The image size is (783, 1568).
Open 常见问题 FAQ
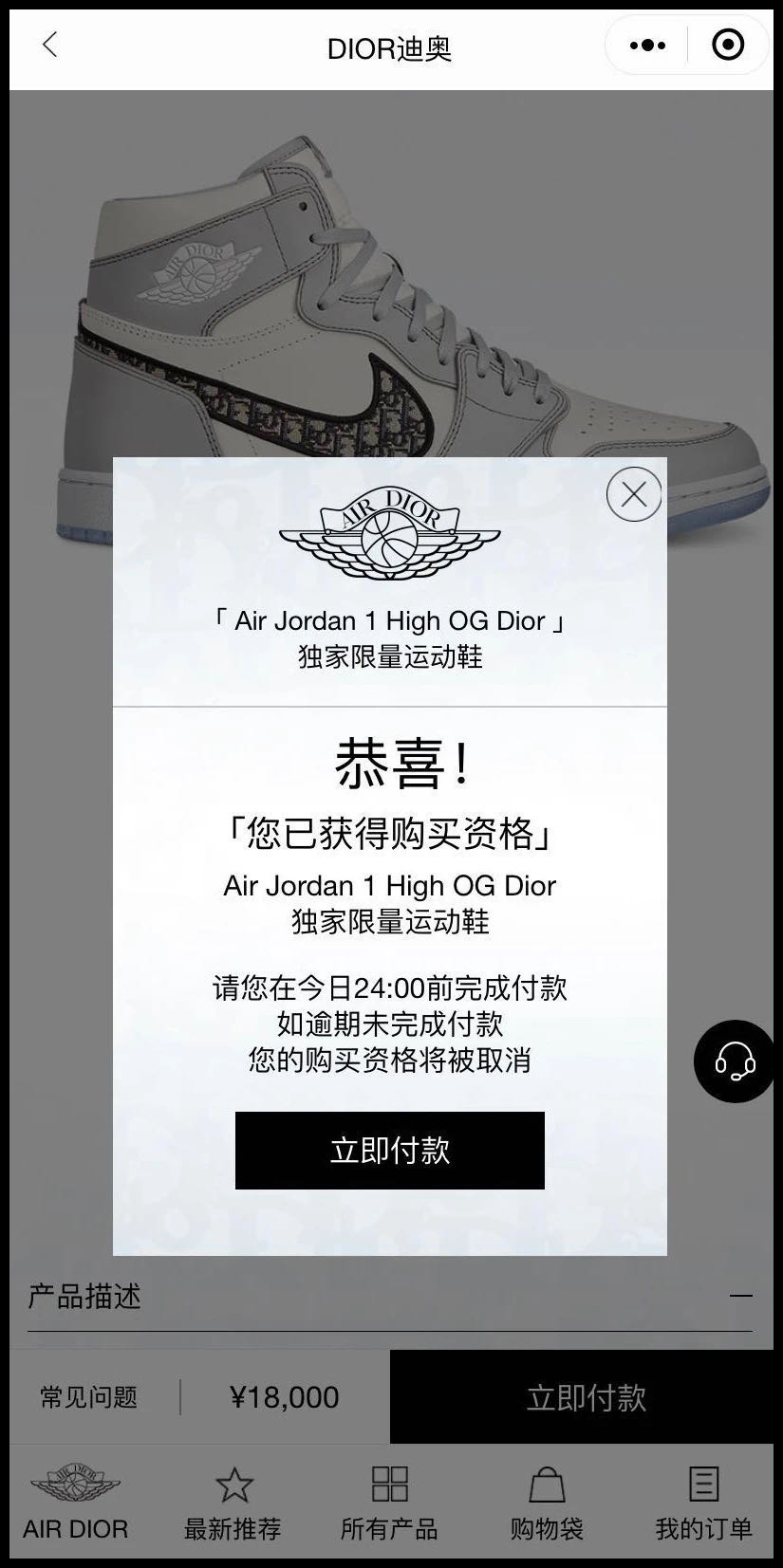pos(89,1397)
